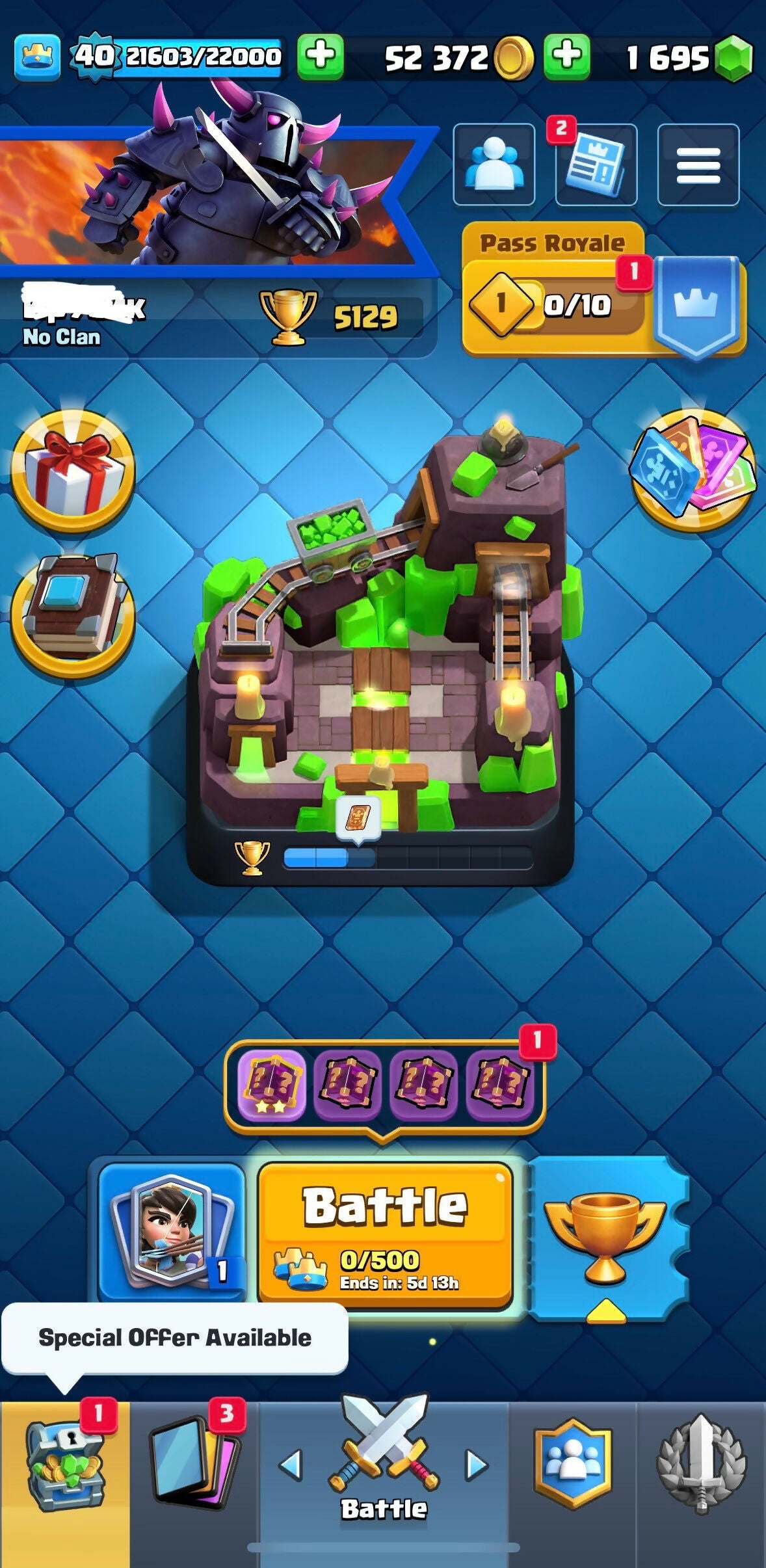This screenshot has width=766, height=1568.
Task: Change the battle deck card
Action: tap(171, 1231)
